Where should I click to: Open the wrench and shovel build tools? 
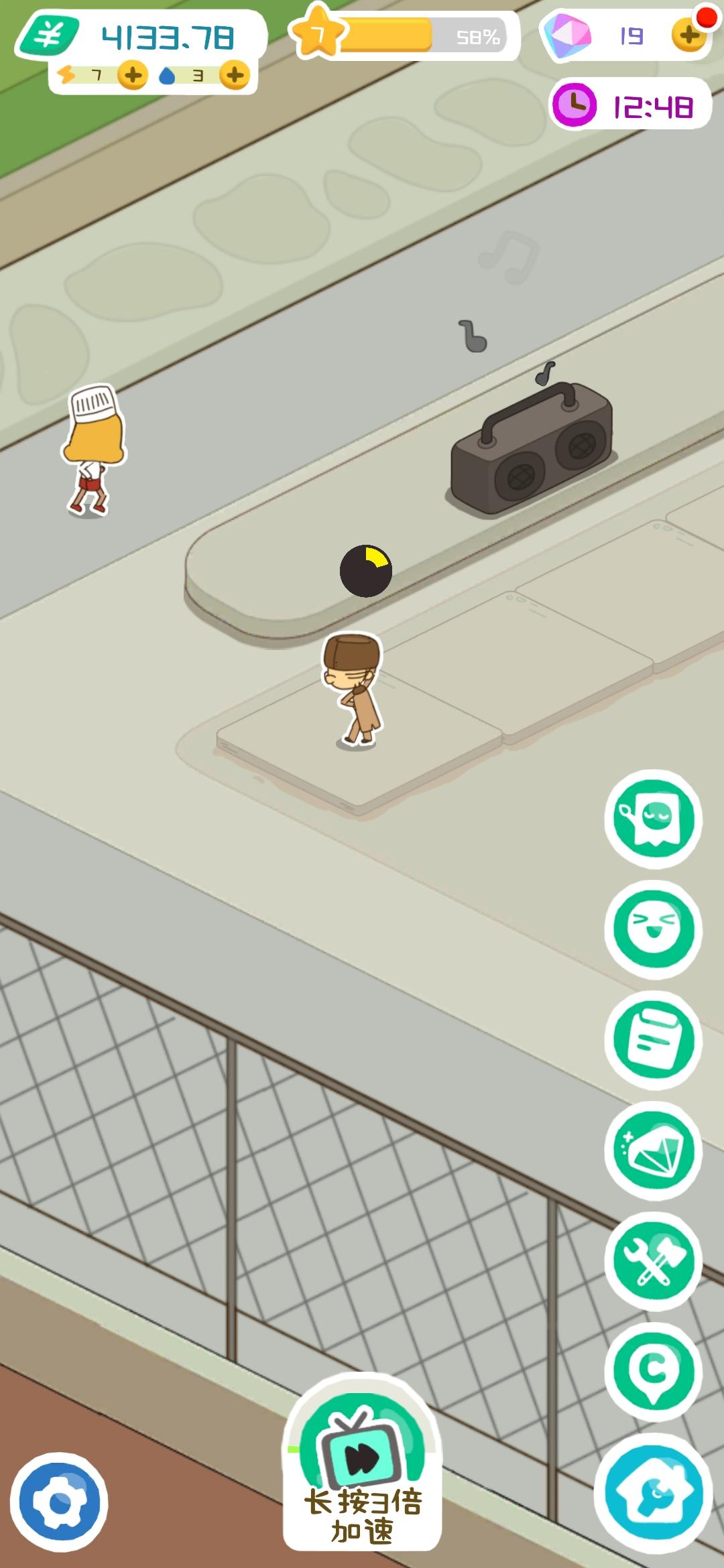click(x=654, y=1261)
